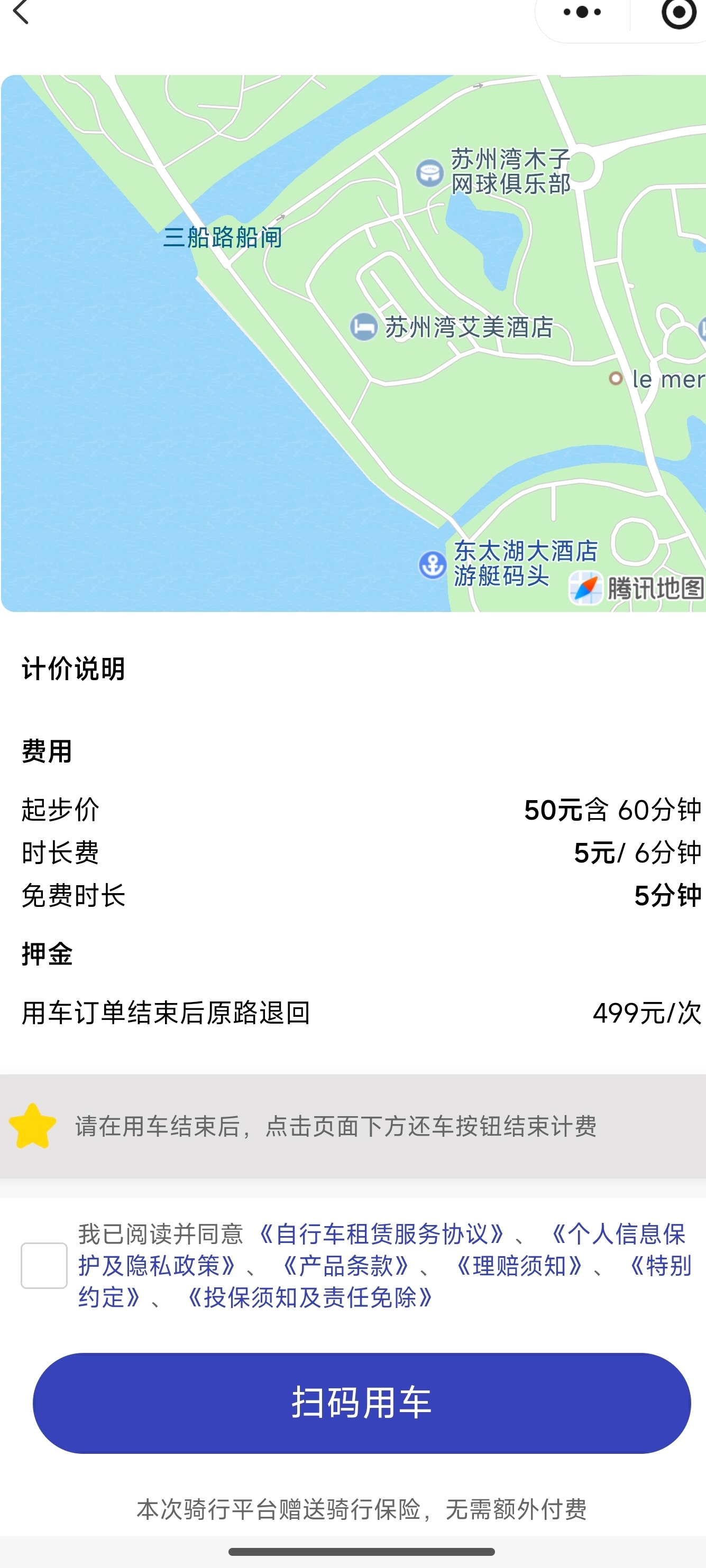Go back using the top-left arrow
The height and width of the screenshot is (1568, 706).
pyautogui.click(x=22, y=12)
